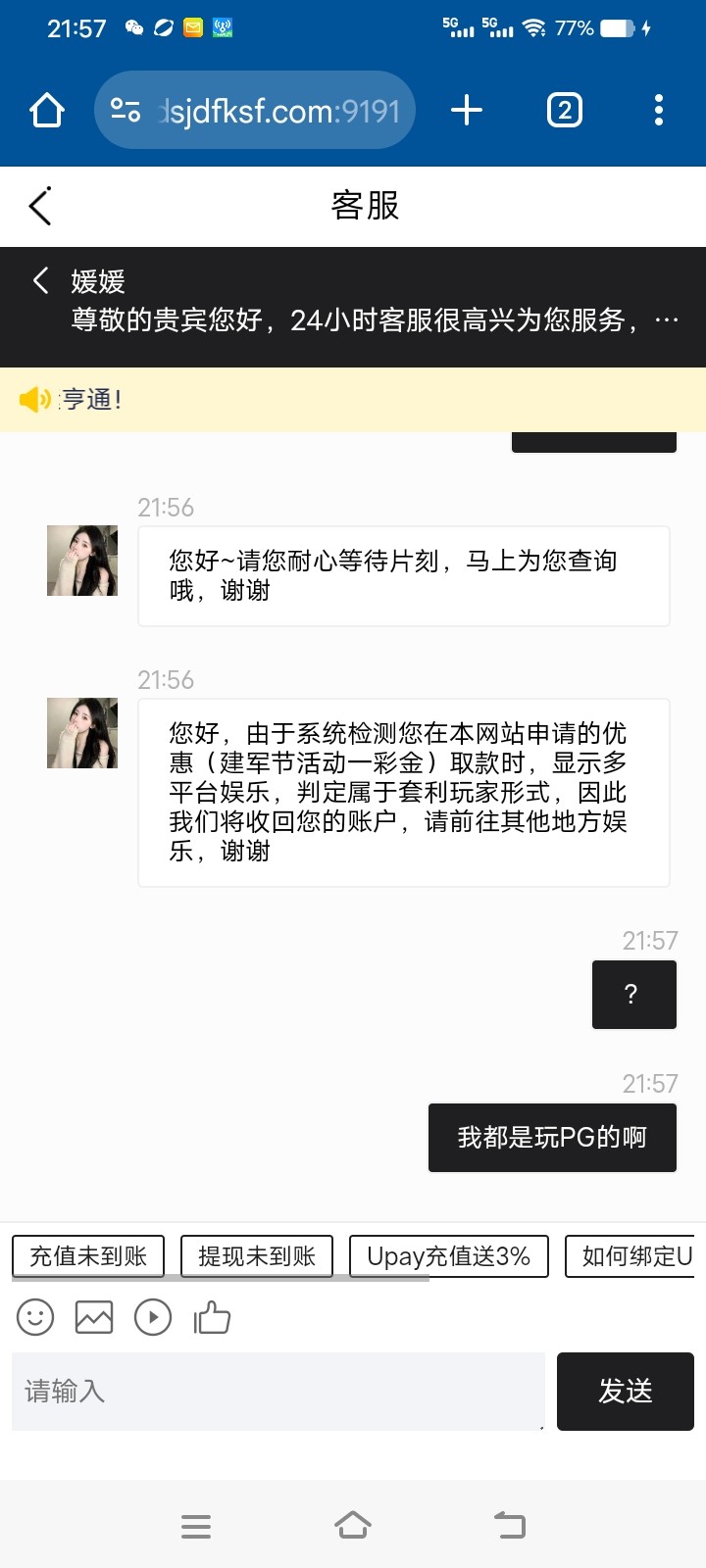Image resolution: width=706 pixels, height=1568 pixels.
Task: Tap the back arrow on the 客服 title bar
Action: pos(38,206)
